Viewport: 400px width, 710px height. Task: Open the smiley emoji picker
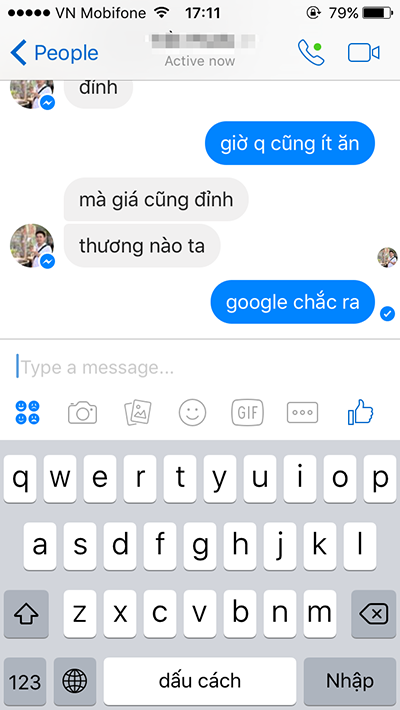(193, 413)
